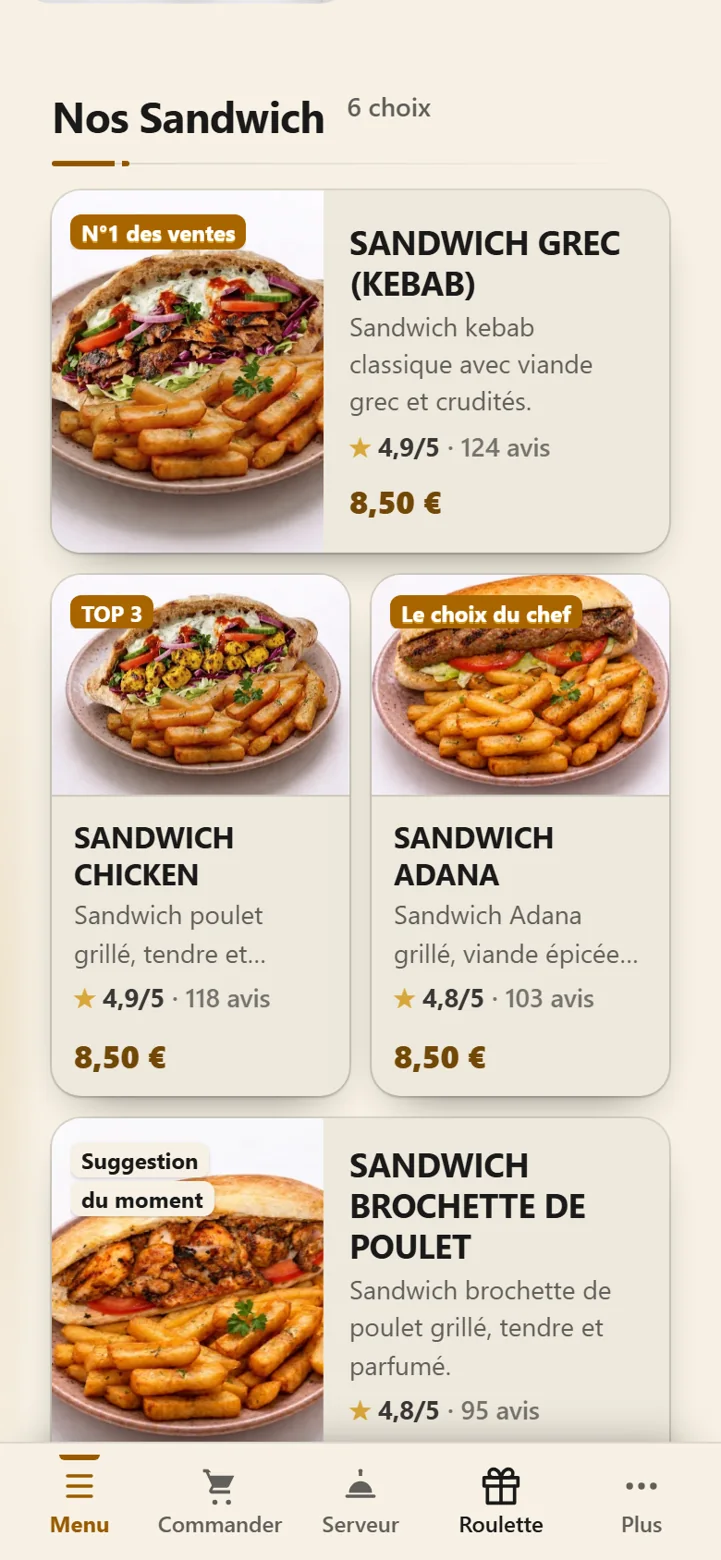Open Sandwich Brochette de Poulet card

[x=360, y=1280]
